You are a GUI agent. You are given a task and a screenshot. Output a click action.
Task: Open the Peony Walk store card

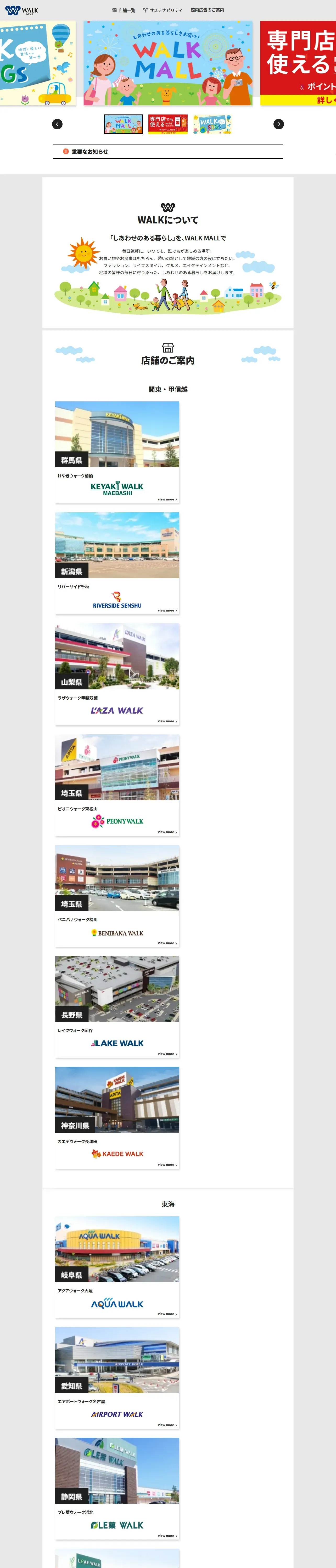[117, 785]
